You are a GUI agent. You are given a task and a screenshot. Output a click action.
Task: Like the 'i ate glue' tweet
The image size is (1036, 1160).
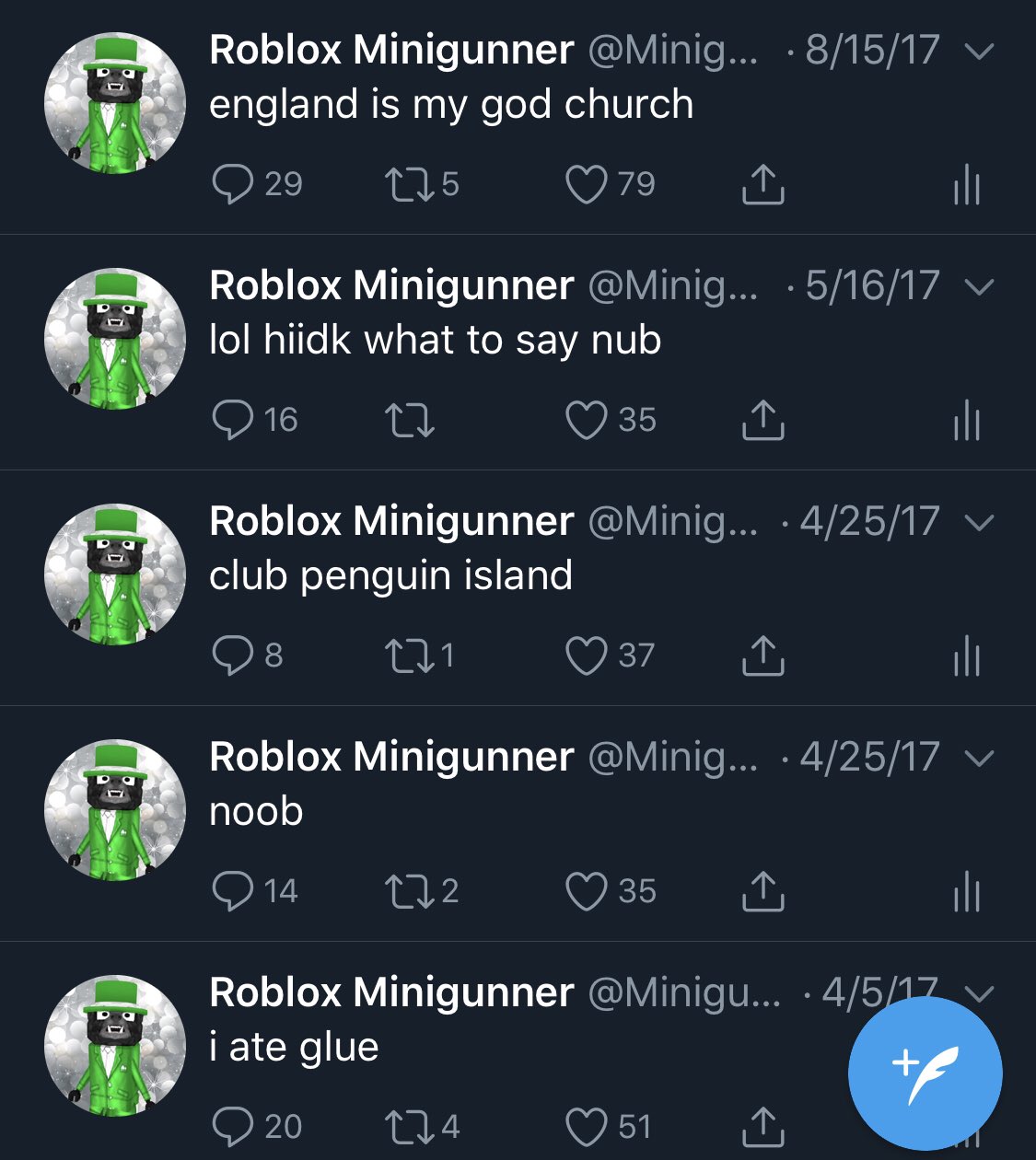point(586,1127)
